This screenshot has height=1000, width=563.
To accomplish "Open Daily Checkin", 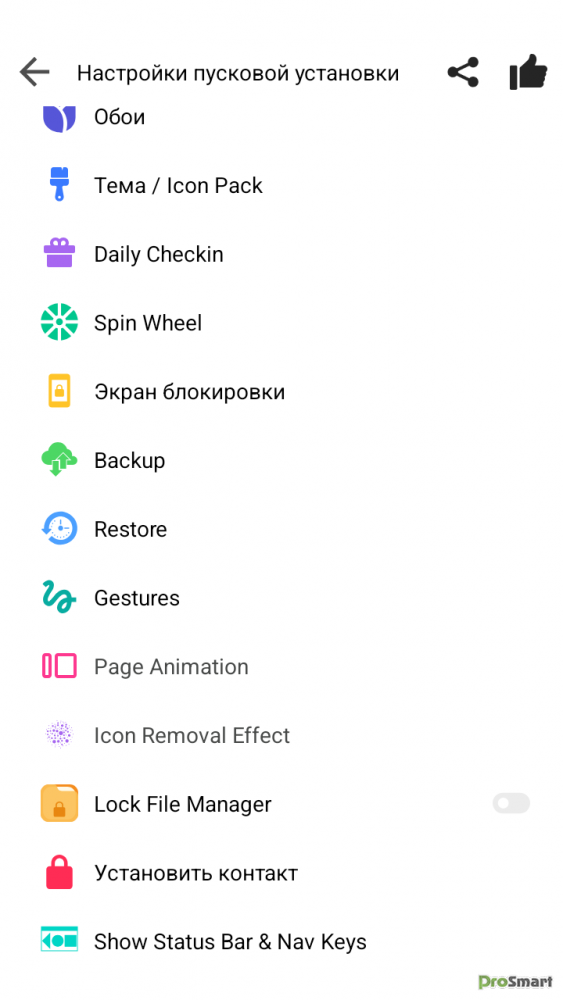I will 281,254.
